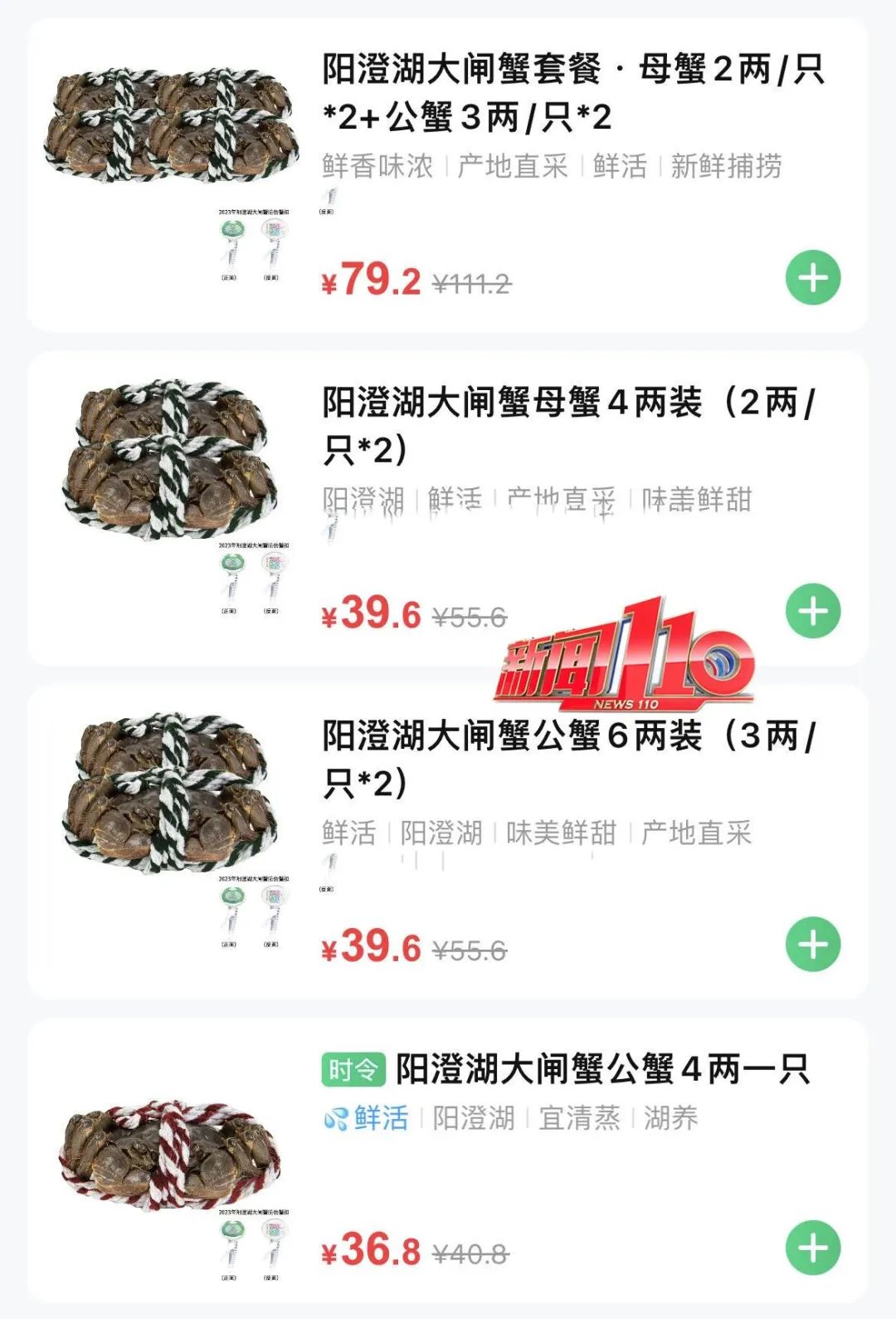
Task: Open the 阳澄湖大闸蟹套餐 product card
Action: [x=572, y=91]
